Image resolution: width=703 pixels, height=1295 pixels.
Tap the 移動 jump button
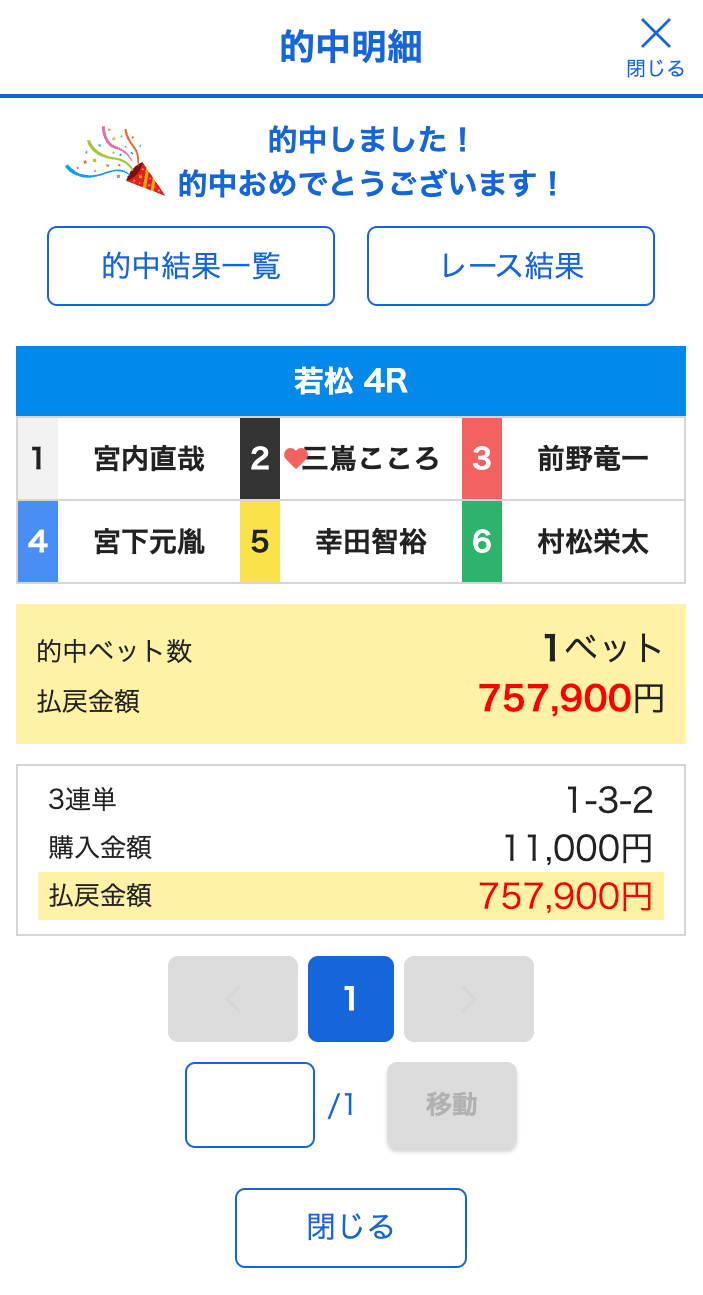click(452, 1105)
